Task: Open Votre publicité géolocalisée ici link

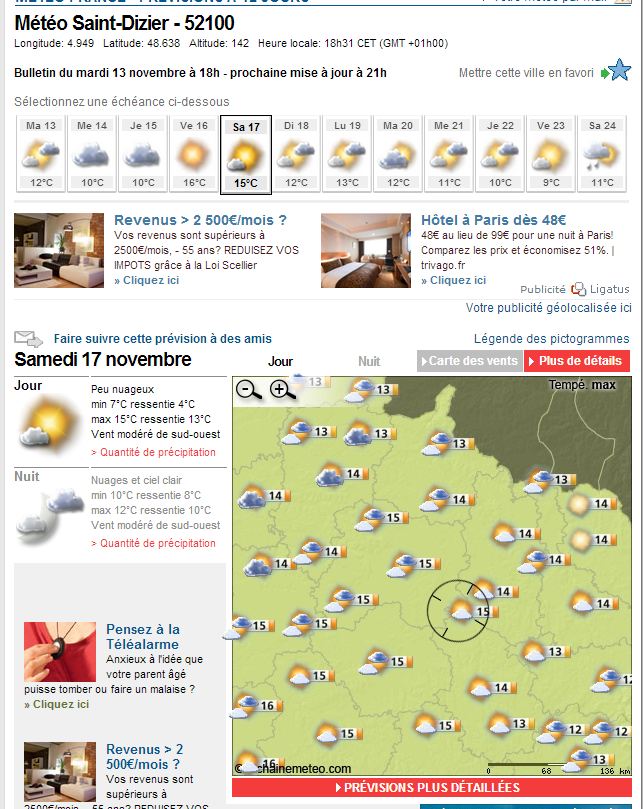Action: [548, 308]
